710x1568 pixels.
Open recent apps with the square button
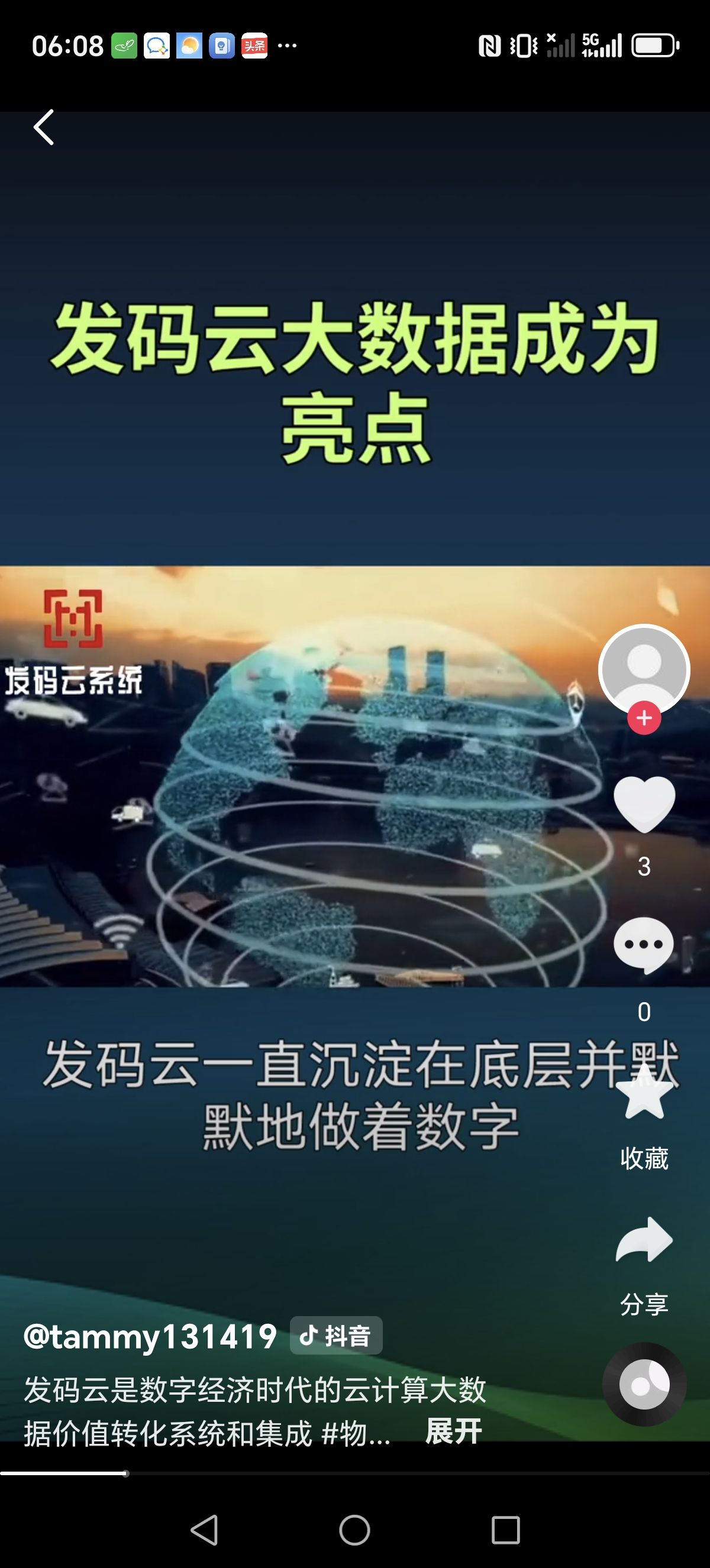click(505, 1530)
